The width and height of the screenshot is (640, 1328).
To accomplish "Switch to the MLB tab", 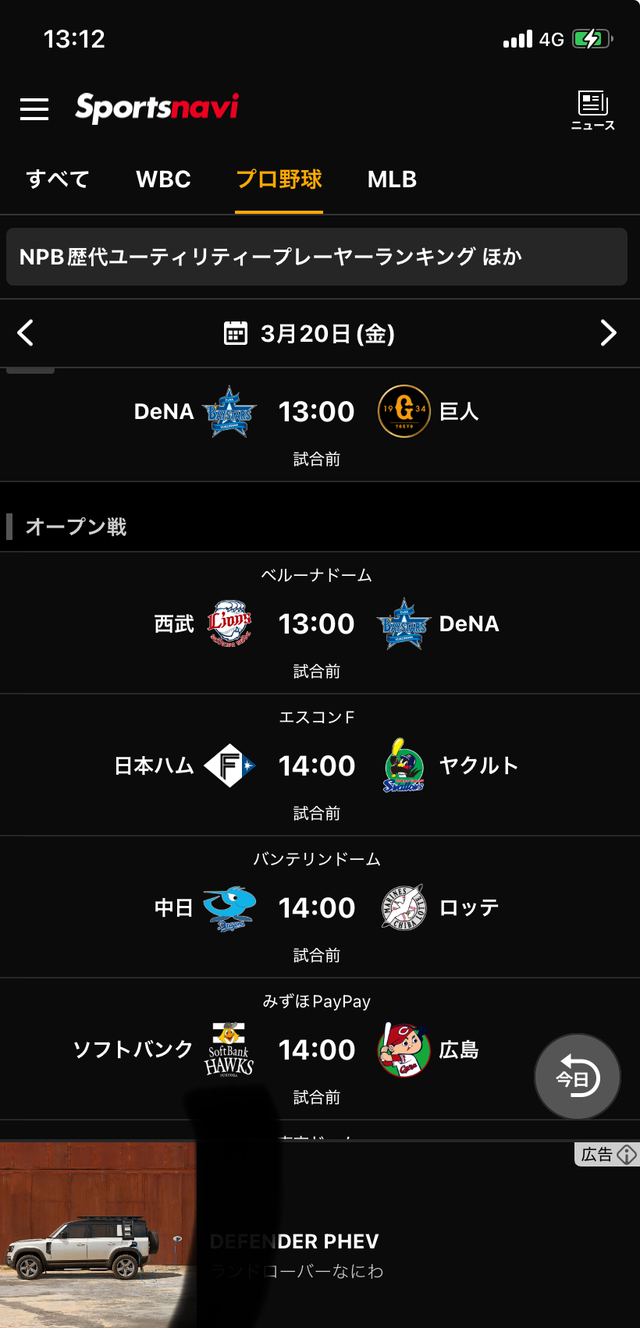I will pos(392,180).
